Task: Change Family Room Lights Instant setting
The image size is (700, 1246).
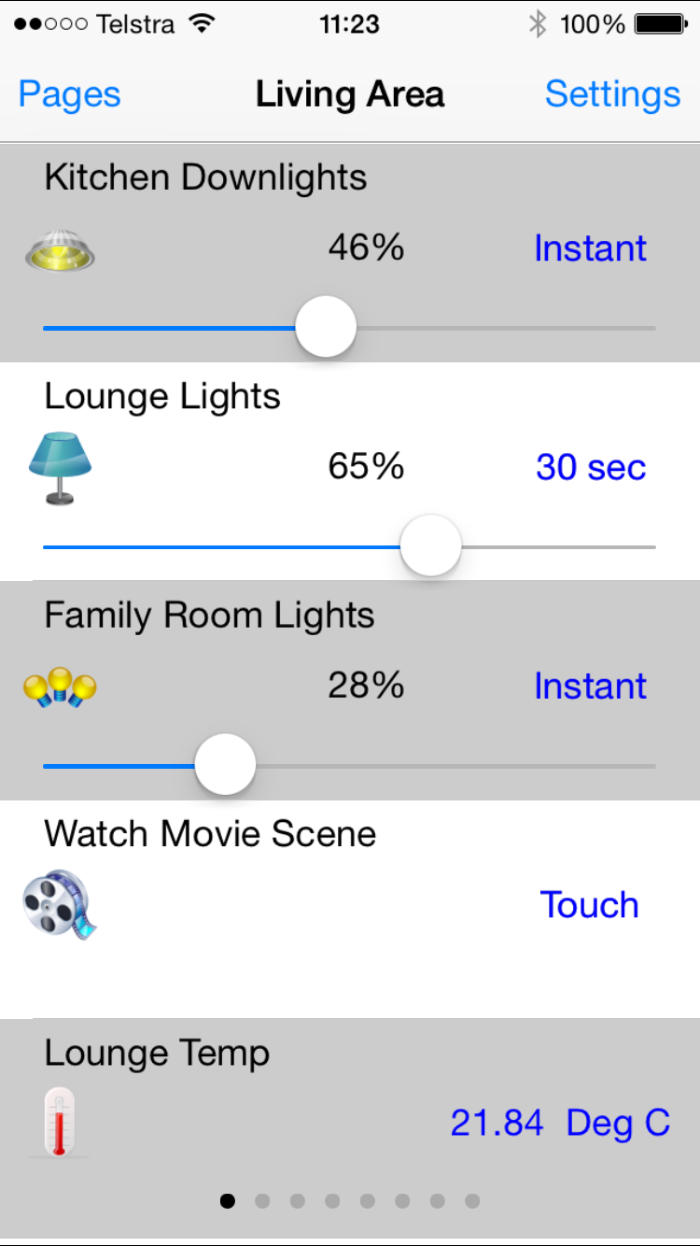Action: coord(590,686)
